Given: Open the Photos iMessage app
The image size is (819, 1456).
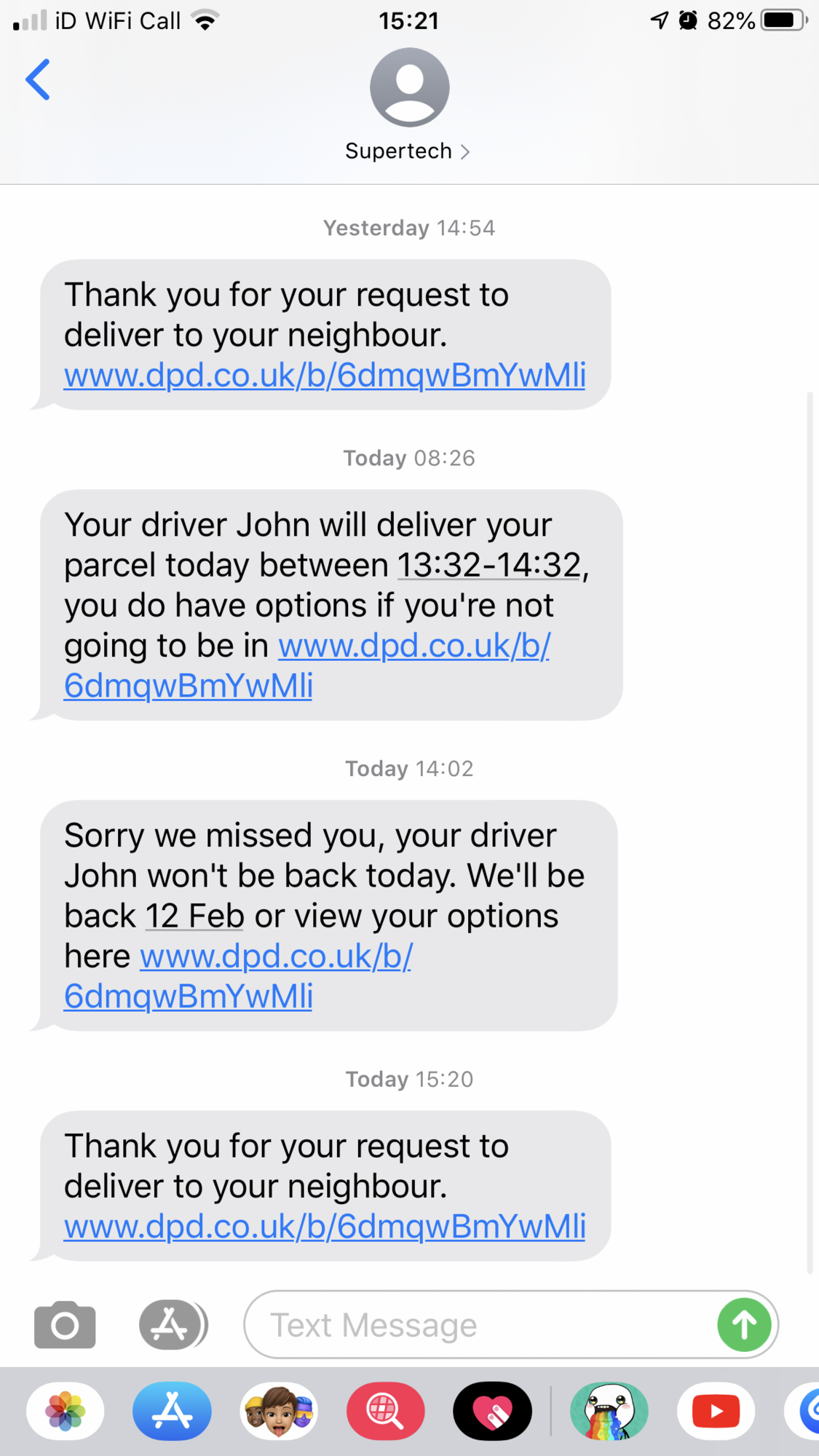Looking at the screenshot, I should [x=66, y=1411].
